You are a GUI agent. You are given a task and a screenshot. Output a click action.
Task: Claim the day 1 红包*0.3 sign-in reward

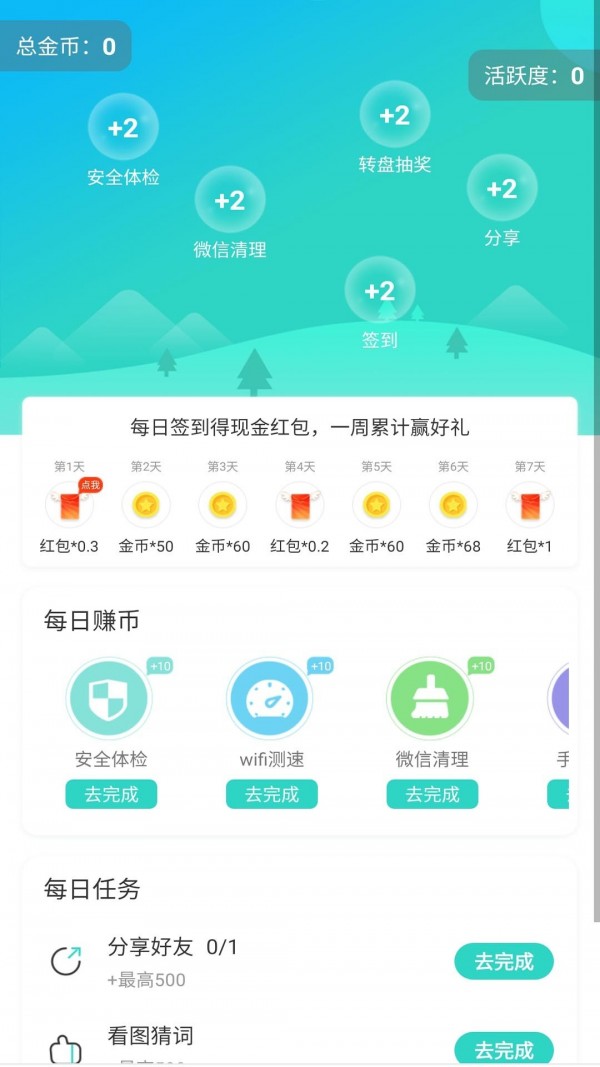(x=69, y=505)
